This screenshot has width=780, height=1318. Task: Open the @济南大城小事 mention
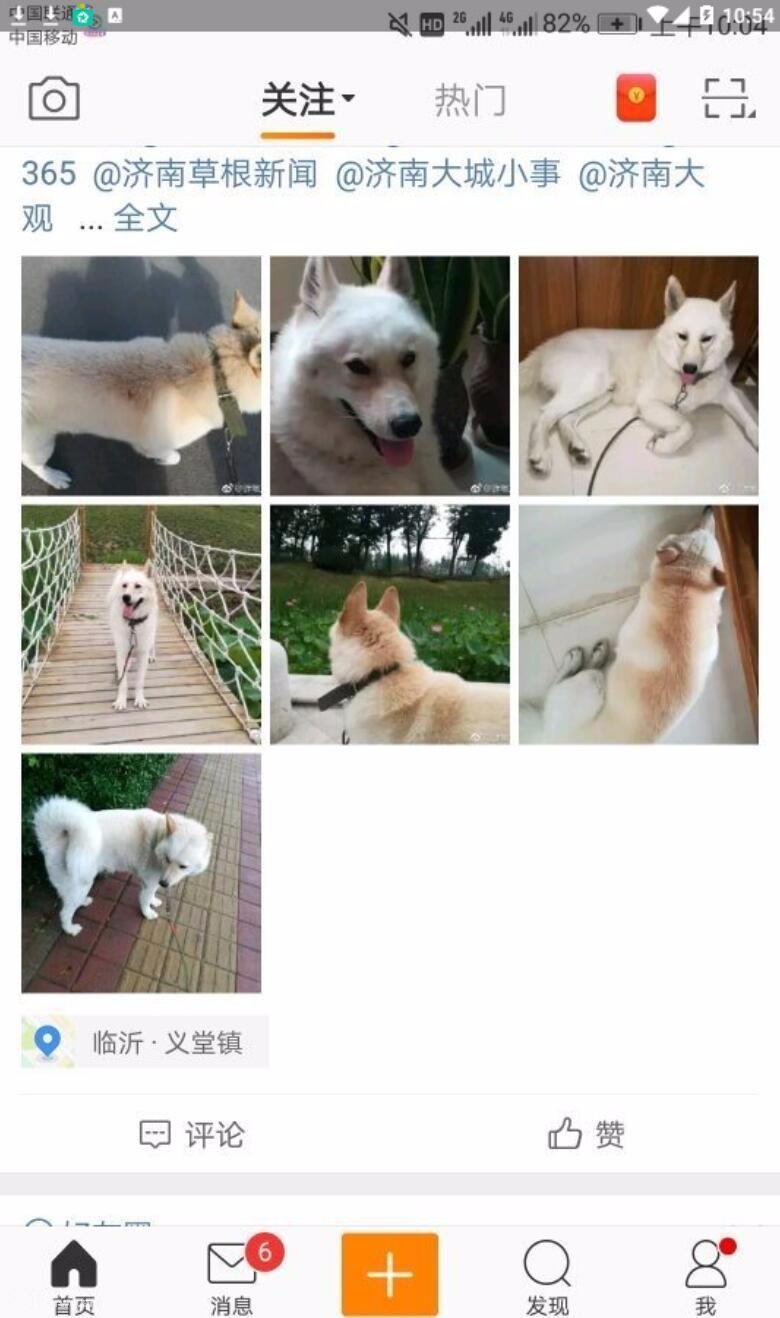[x=448, y=174]
